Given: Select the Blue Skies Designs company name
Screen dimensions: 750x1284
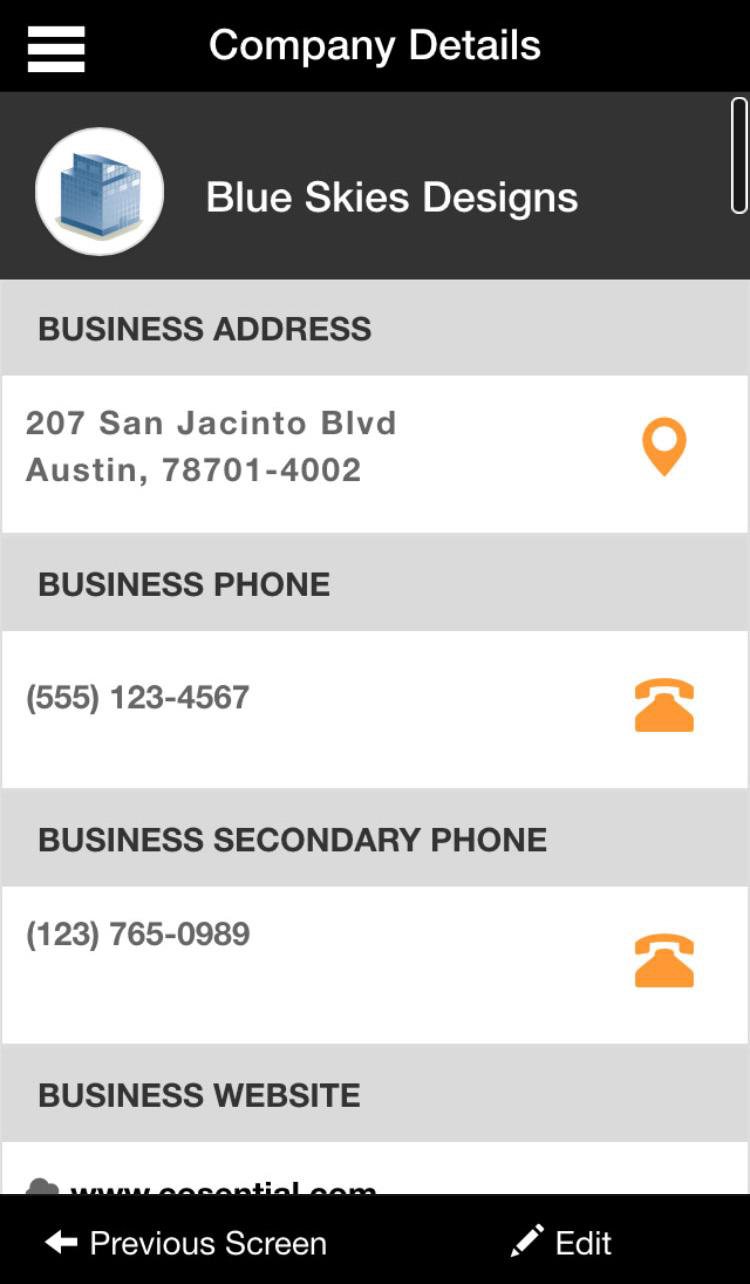Looking at the screenshot, I should click(x=392, y=197).
